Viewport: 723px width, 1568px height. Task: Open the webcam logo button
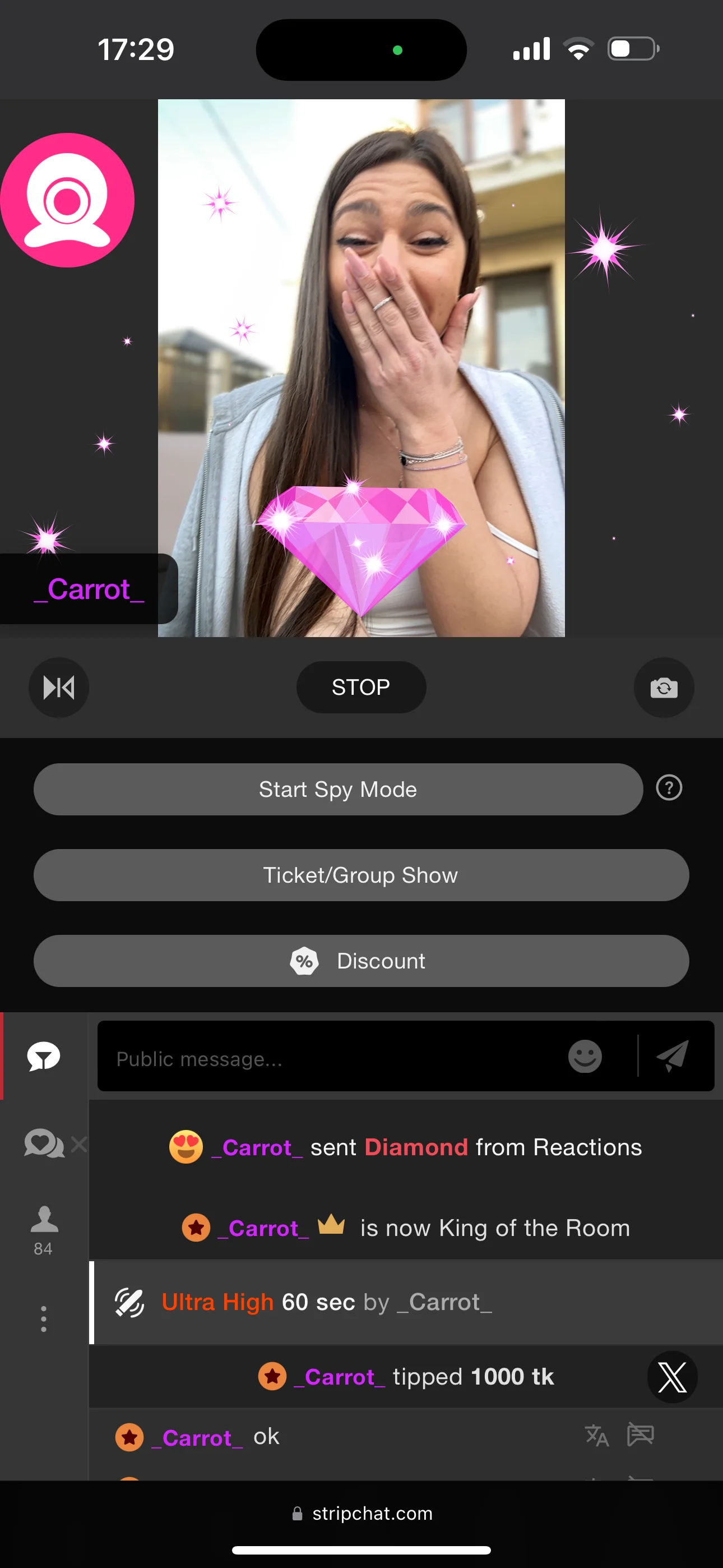(x=67, y=200)
